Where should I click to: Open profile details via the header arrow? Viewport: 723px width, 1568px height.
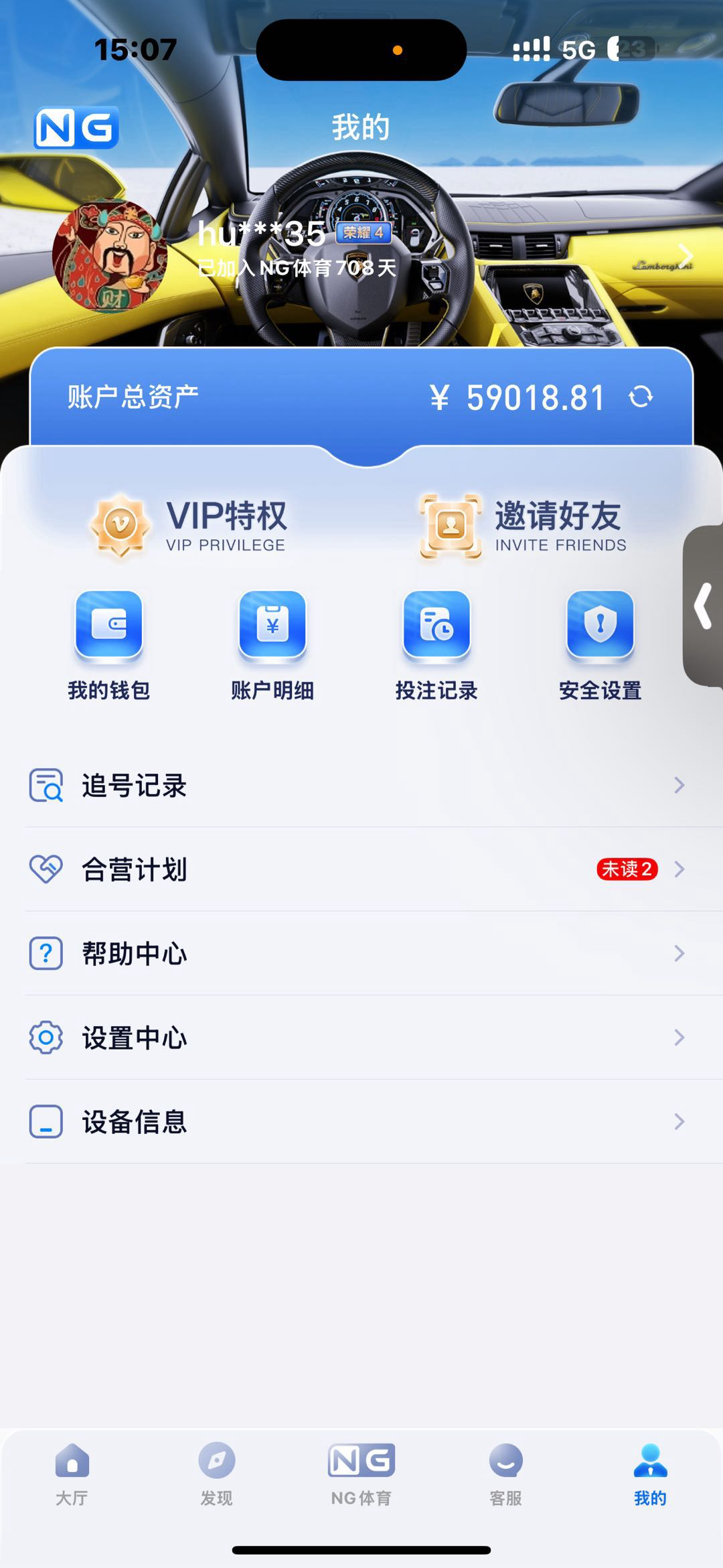click(x=686, y=255)
